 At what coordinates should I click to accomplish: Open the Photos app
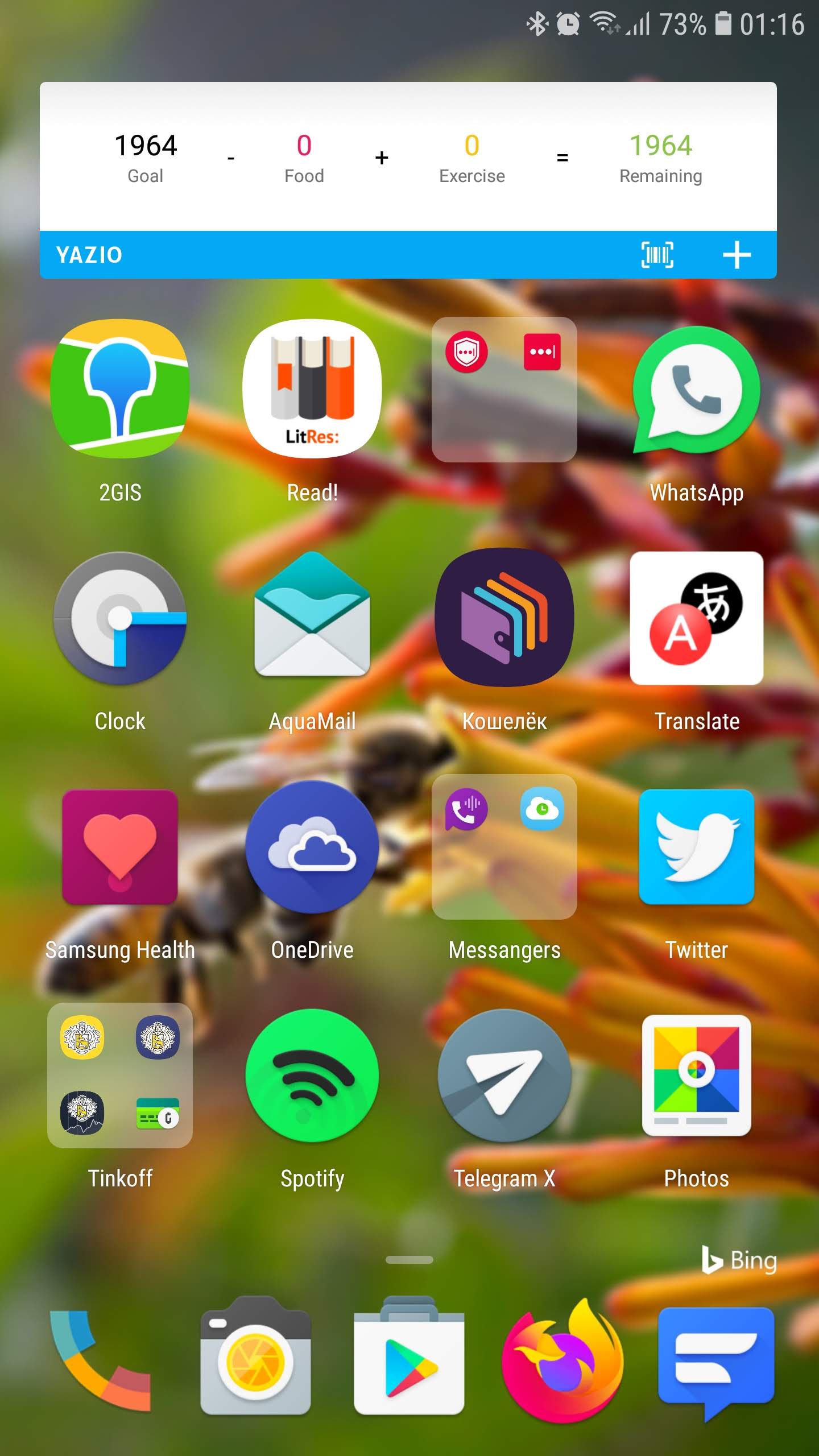click(696, 1076)
